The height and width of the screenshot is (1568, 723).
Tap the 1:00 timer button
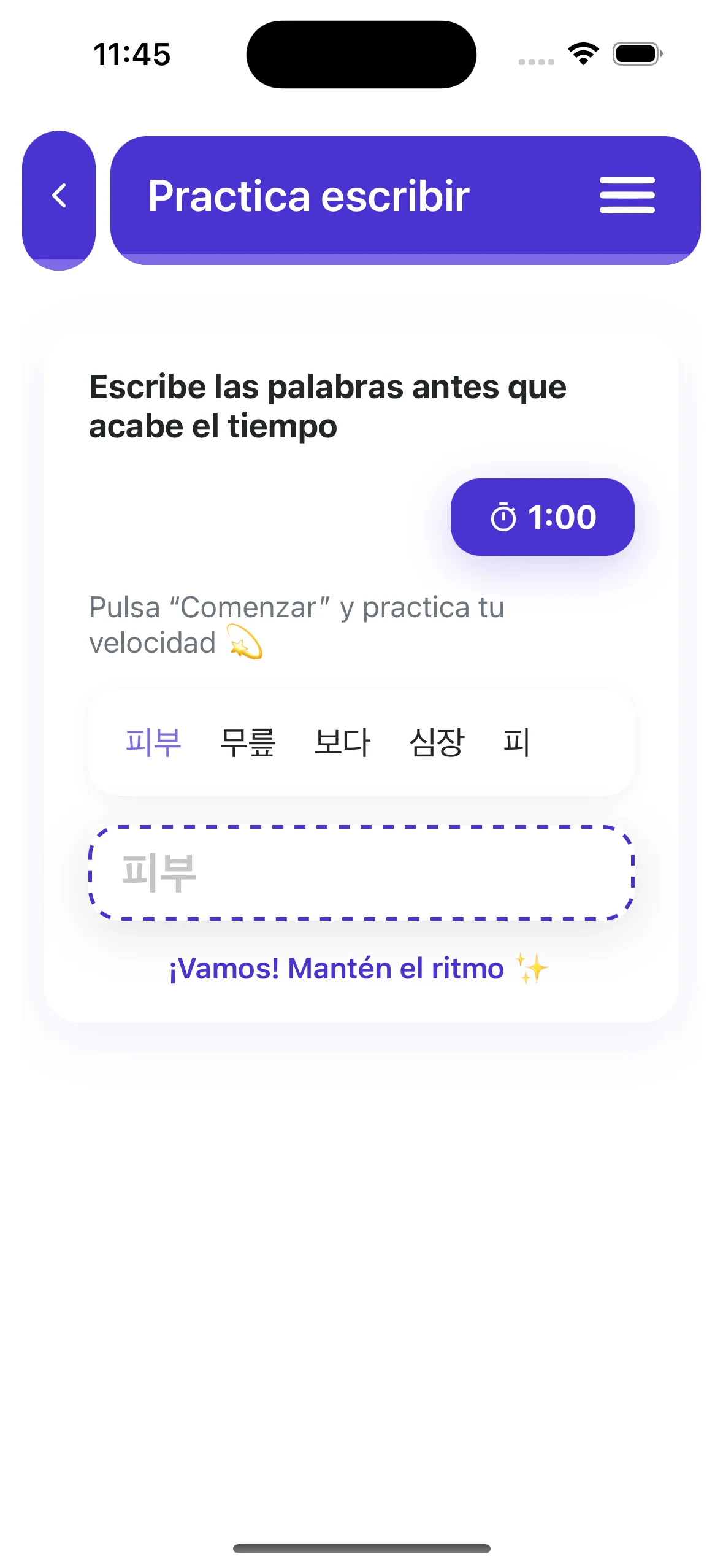[x=542, y=517]
